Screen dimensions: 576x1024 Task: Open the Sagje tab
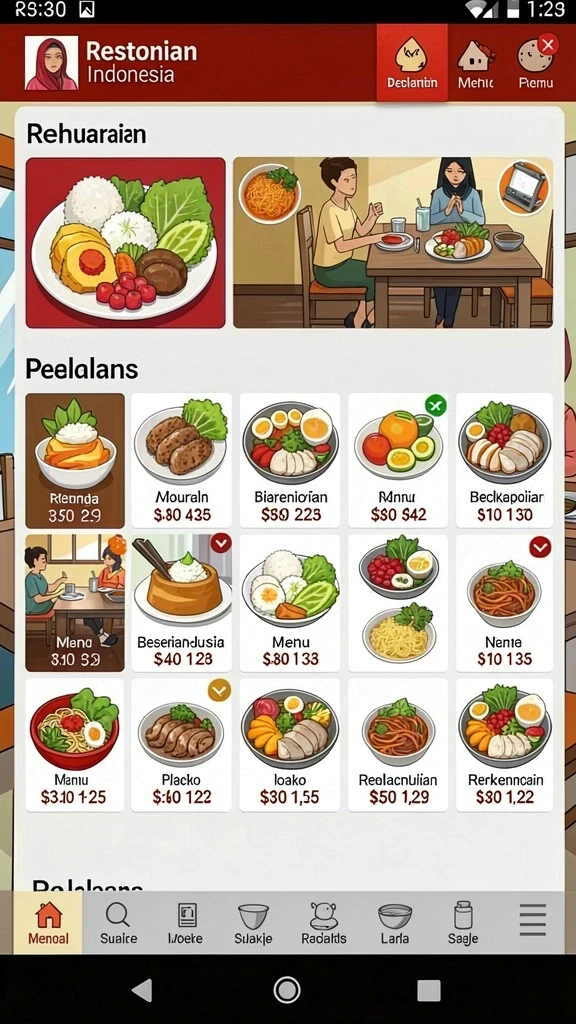tap(463, 923)
